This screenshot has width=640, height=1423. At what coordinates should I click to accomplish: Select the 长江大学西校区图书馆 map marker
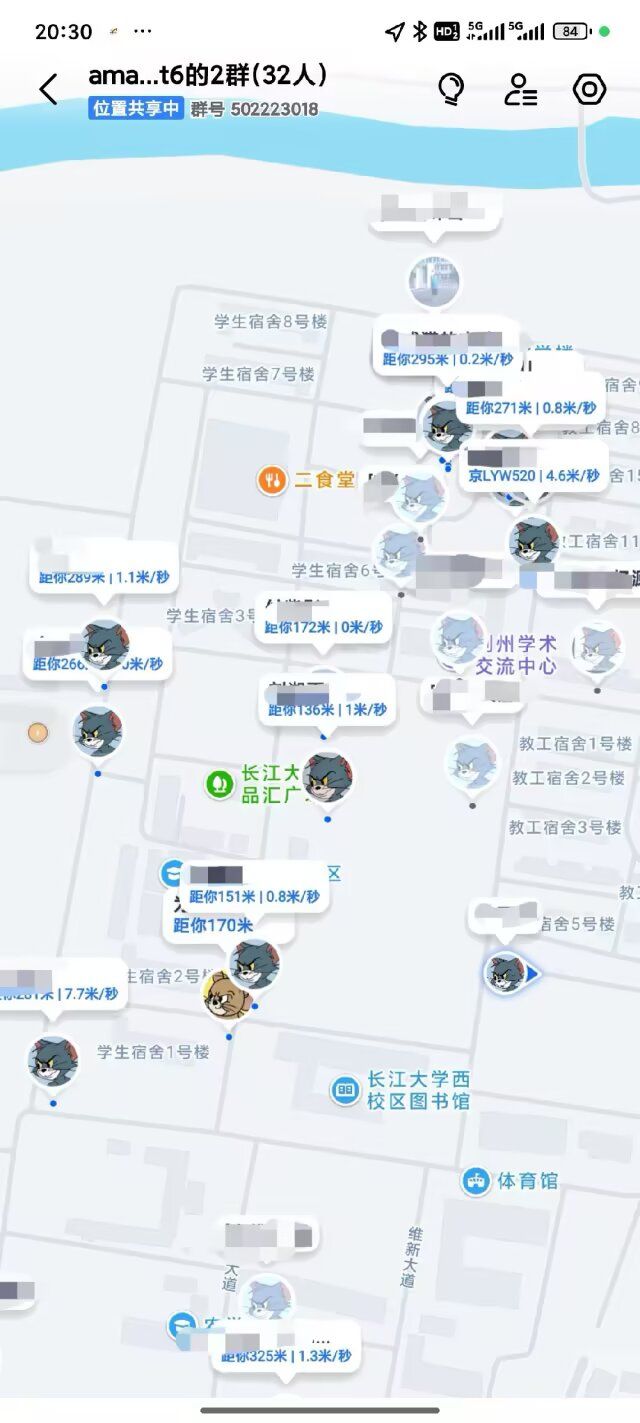coord(345,1090)
